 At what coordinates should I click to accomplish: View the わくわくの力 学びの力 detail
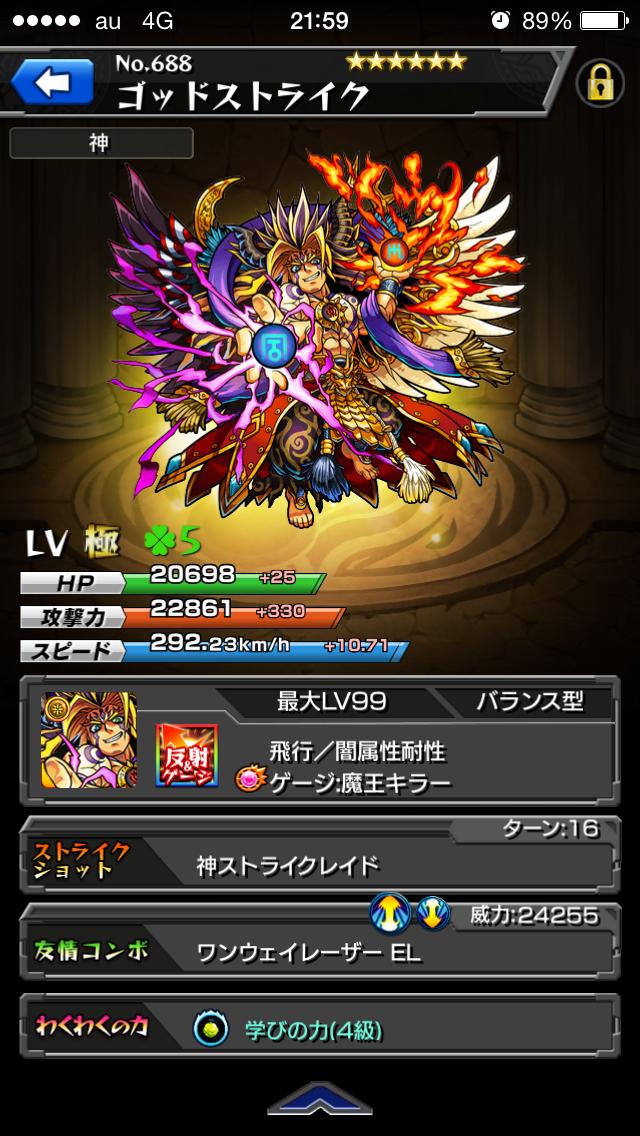coord(319,1028)
